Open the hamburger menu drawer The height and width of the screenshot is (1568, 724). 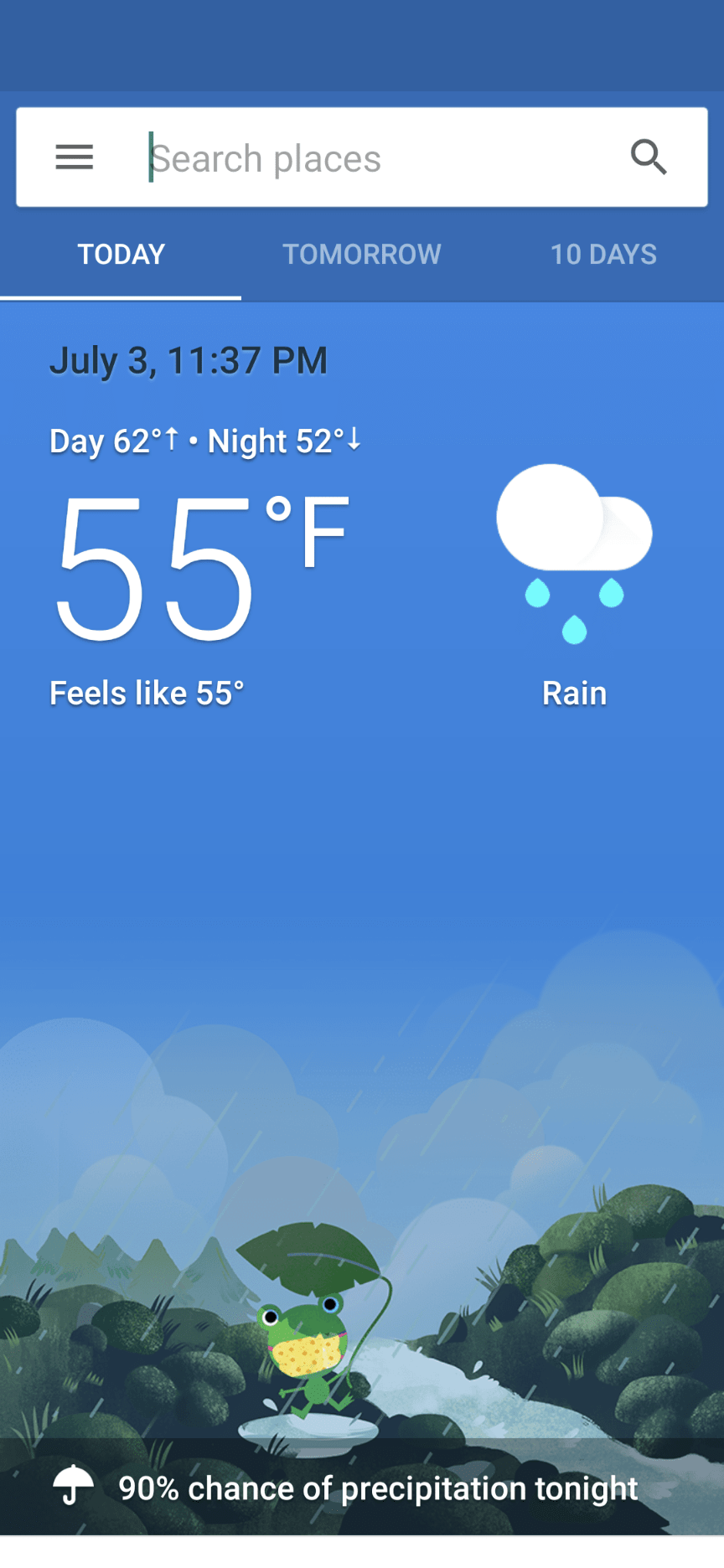(x=75, y=157)
